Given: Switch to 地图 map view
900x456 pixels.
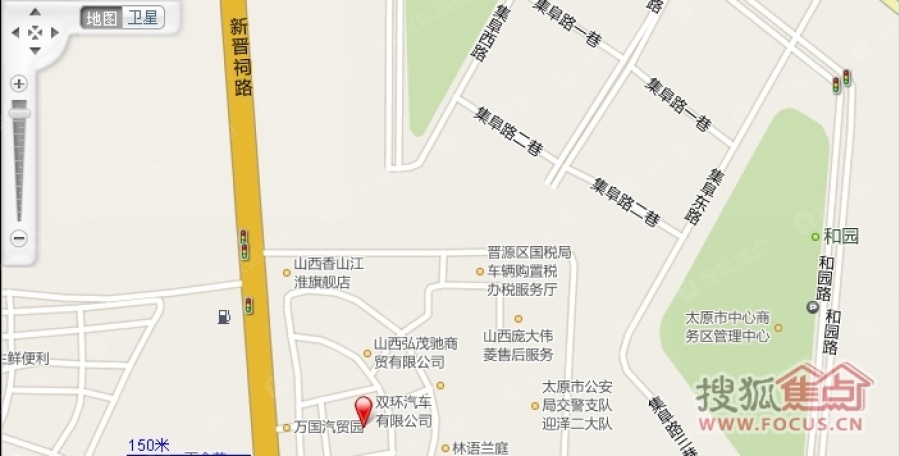Looking at the screenshot, I should pos(100,18).
